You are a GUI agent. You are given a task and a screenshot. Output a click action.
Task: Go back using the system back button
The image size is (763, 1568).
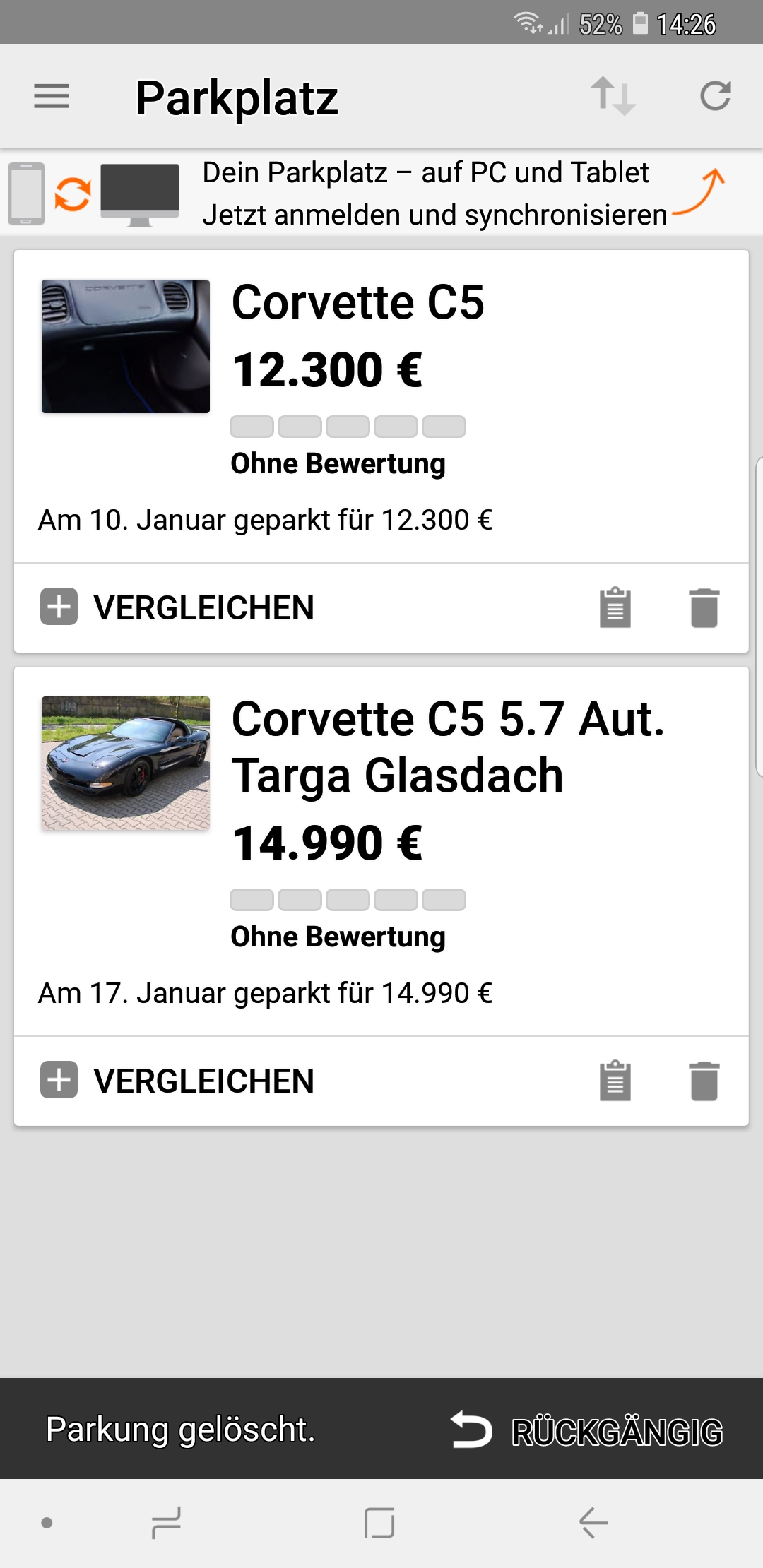(593, 1523)
